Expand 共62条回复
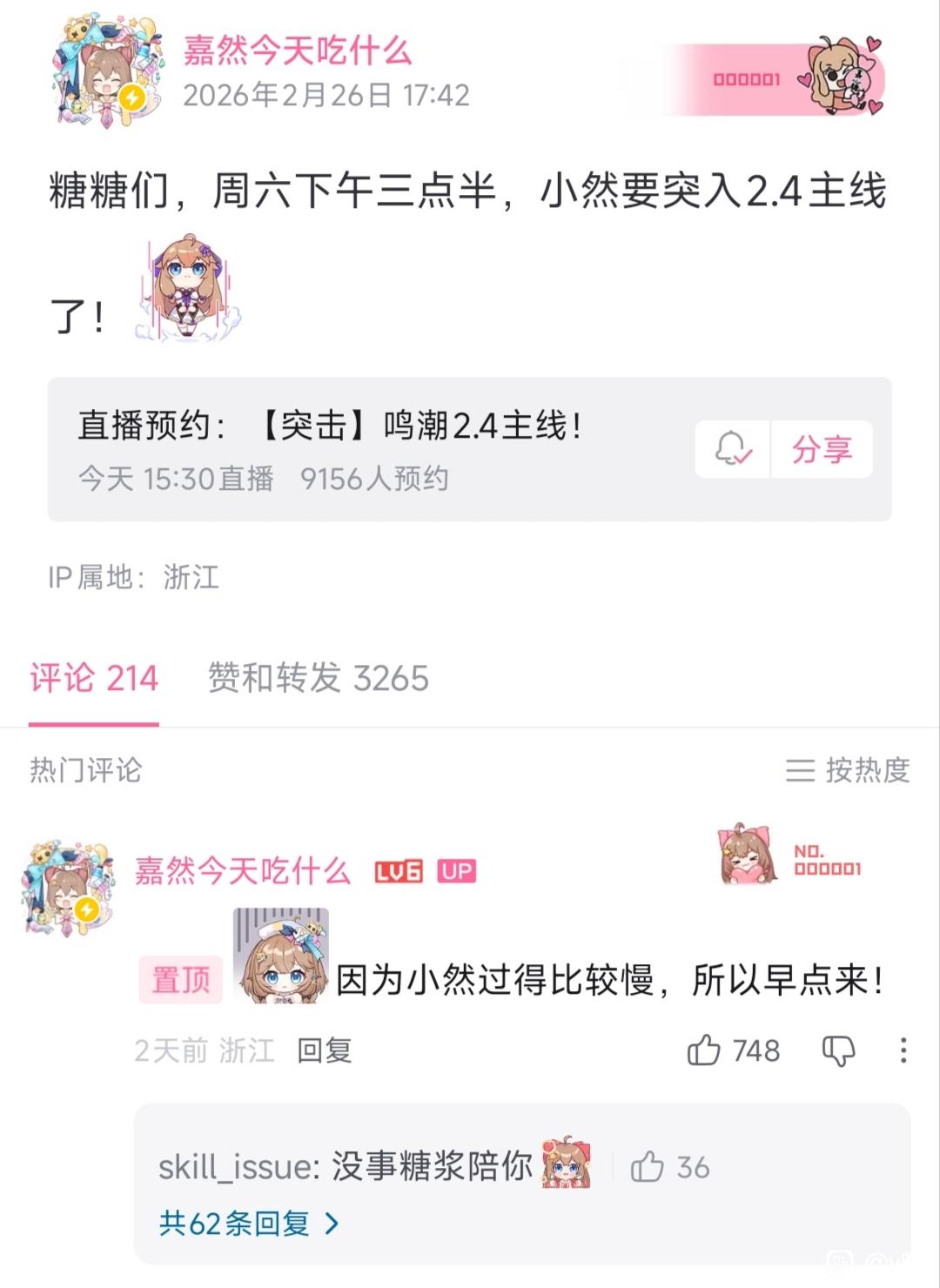The image size is (940, 1288). pos(249,1224)
